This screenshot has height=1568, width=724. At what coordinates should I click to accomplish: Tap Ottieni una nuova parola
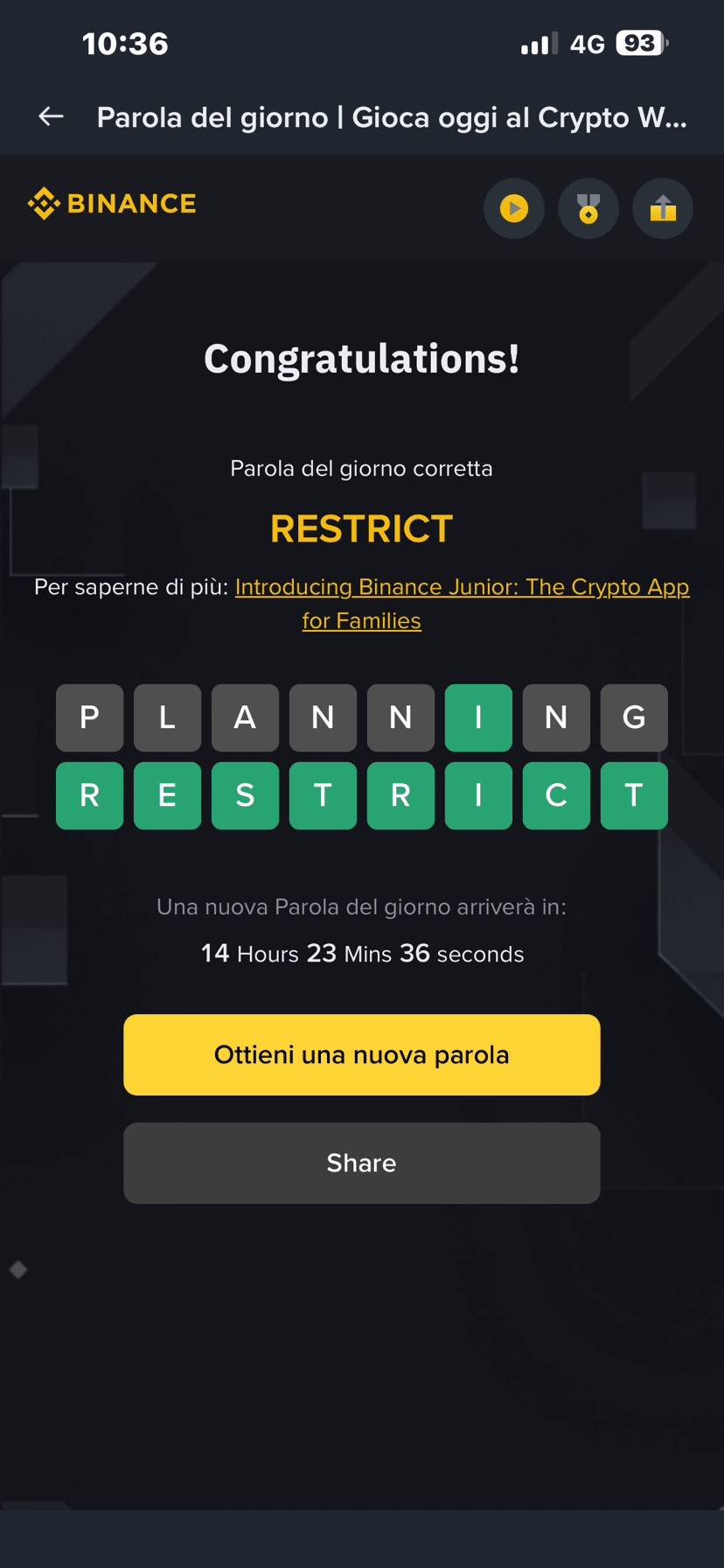(362, 1054)
